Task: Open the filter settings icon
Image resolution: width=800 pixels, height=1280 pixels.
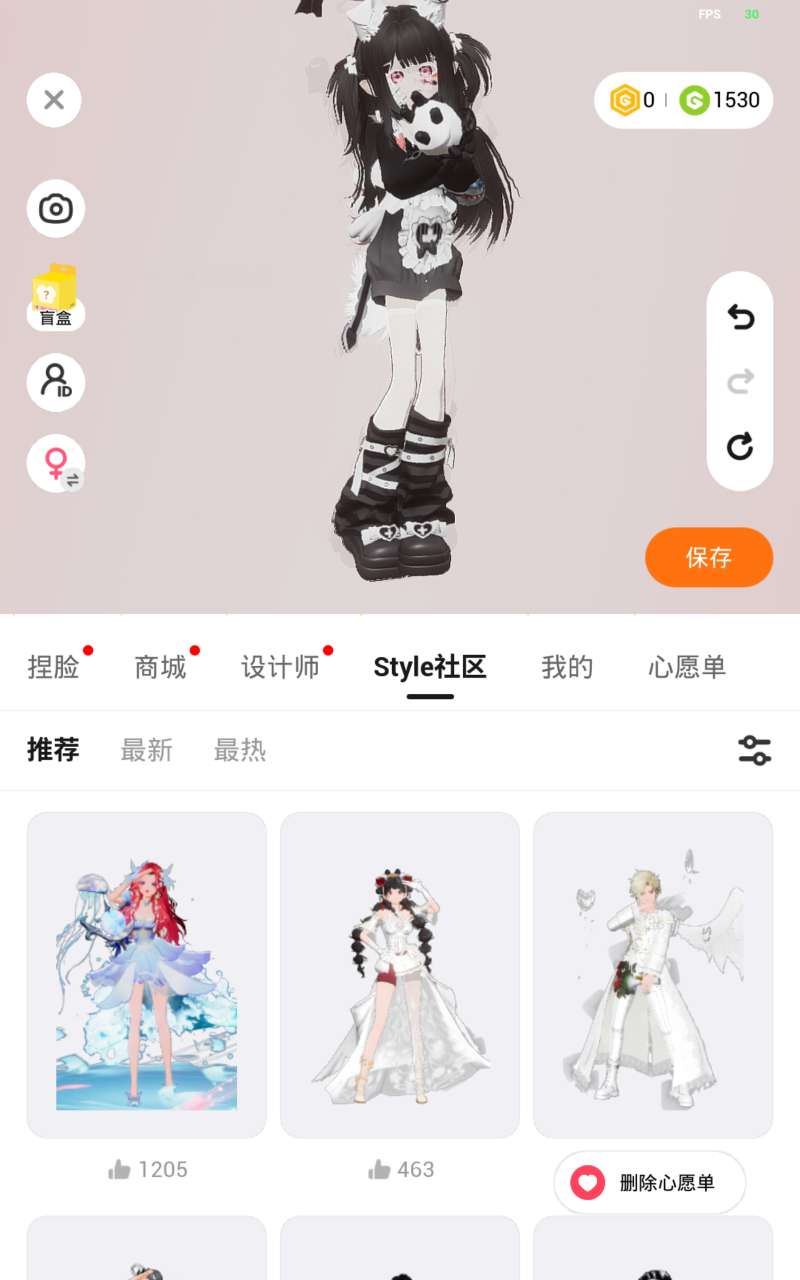Action: pyautogui.click(x=755, y=750)
